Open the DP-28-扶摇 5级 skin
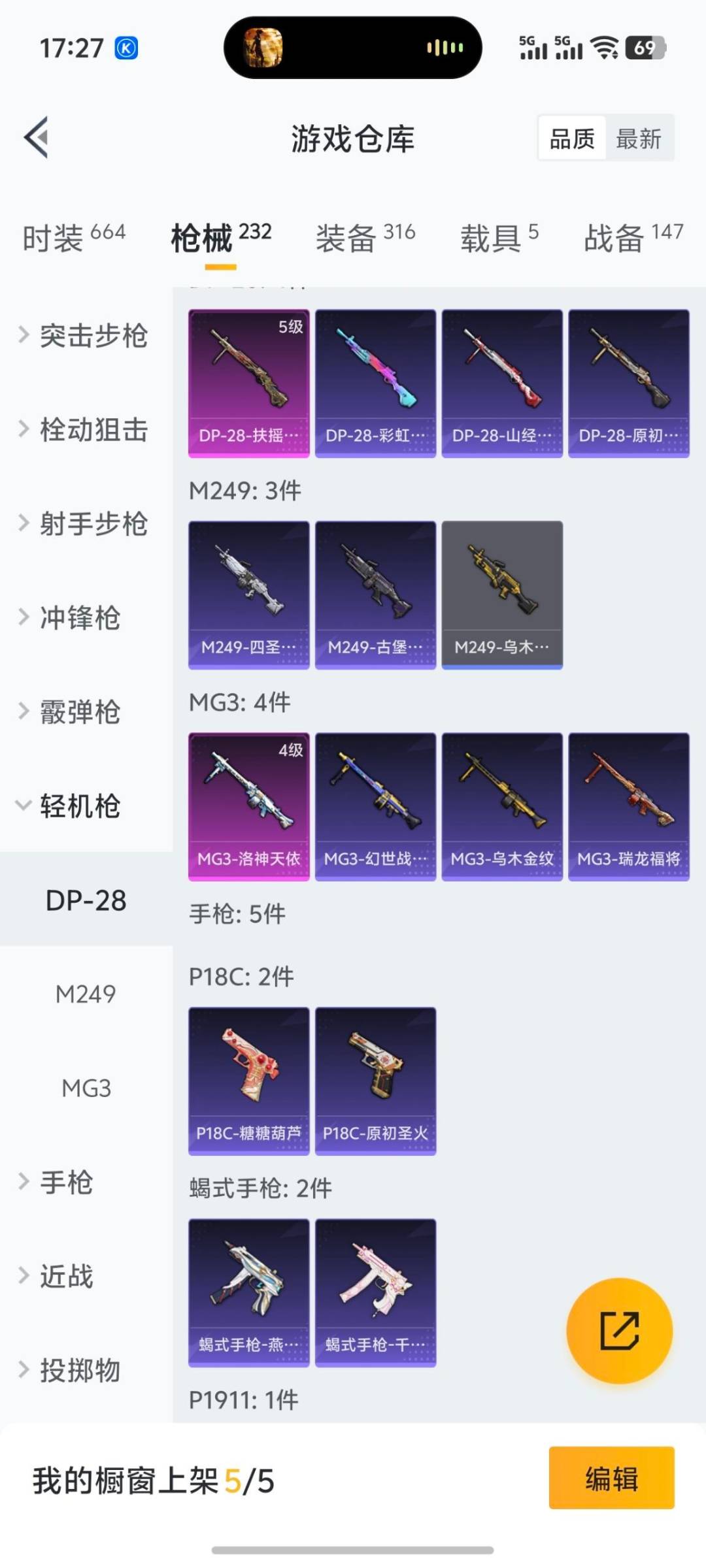 pyautogui.click(x=248, y=383)
